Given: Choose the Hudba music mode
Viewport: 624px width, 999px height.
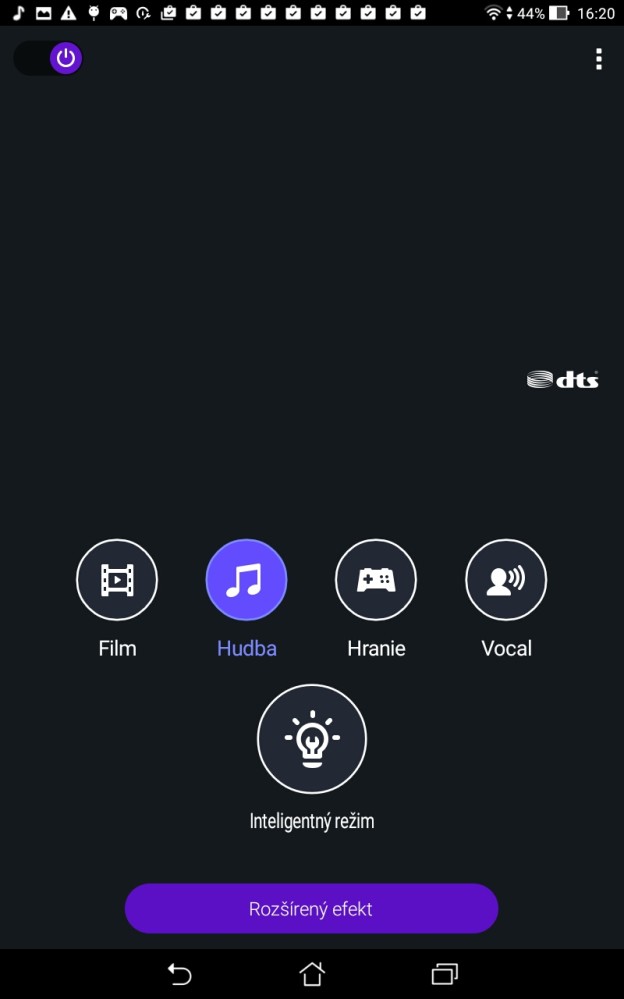Looking at the screenshot, I should pos(246,580).
